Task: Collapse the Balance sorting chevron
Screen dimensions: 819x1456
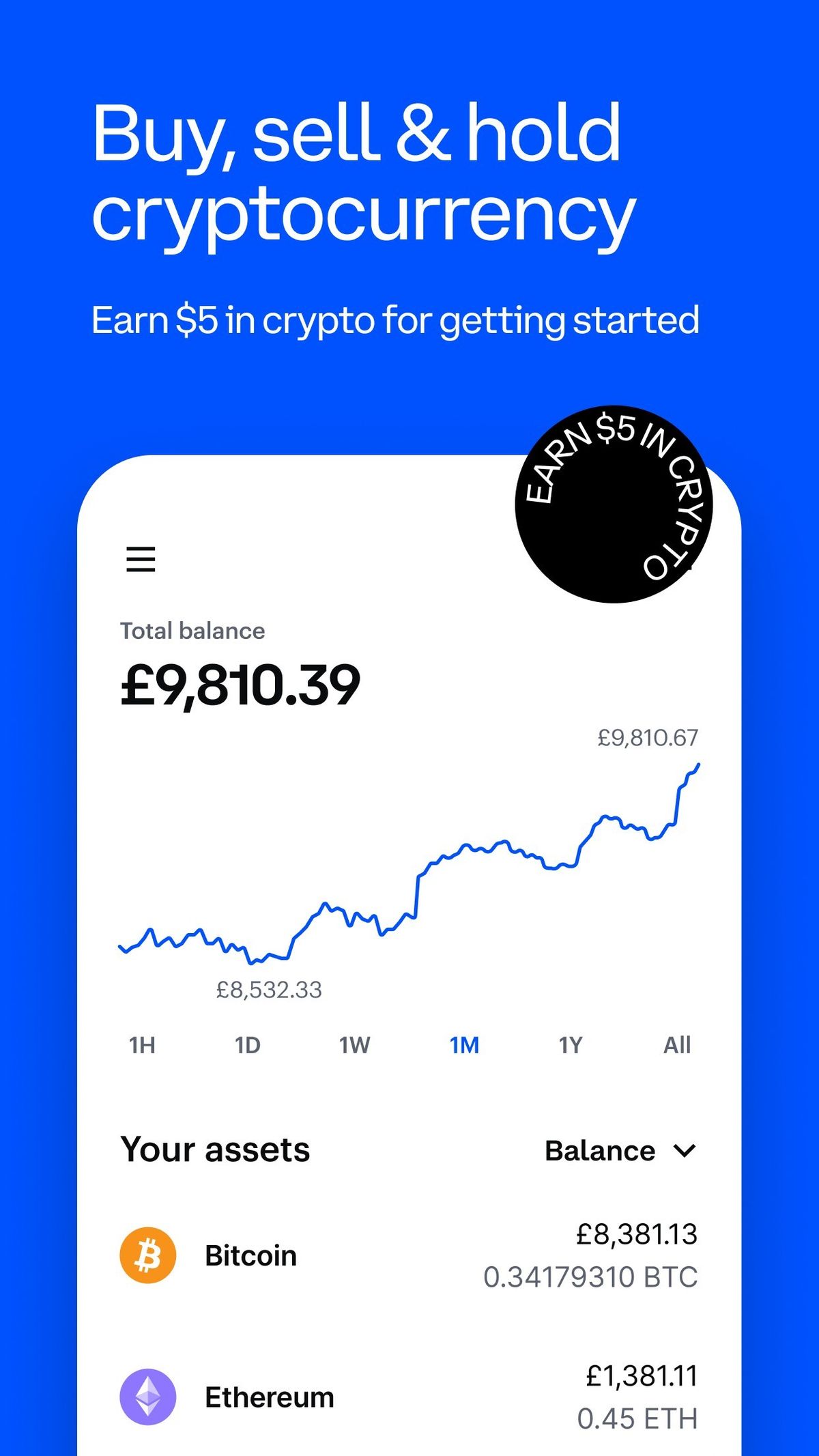Action: [685, 1151]
